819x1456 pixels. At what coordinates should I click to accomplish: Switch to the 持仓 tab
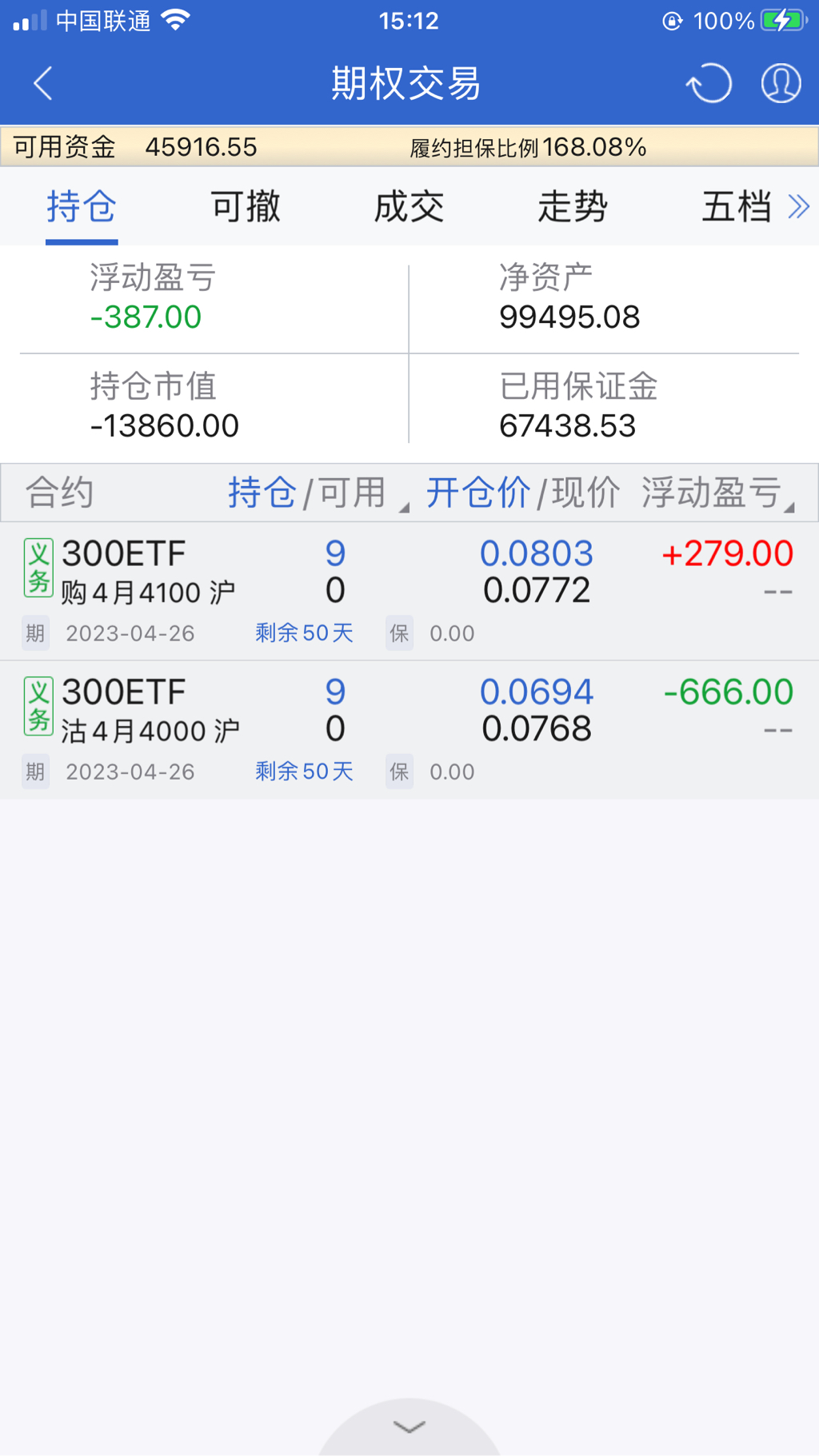click(x=82, y=207)
